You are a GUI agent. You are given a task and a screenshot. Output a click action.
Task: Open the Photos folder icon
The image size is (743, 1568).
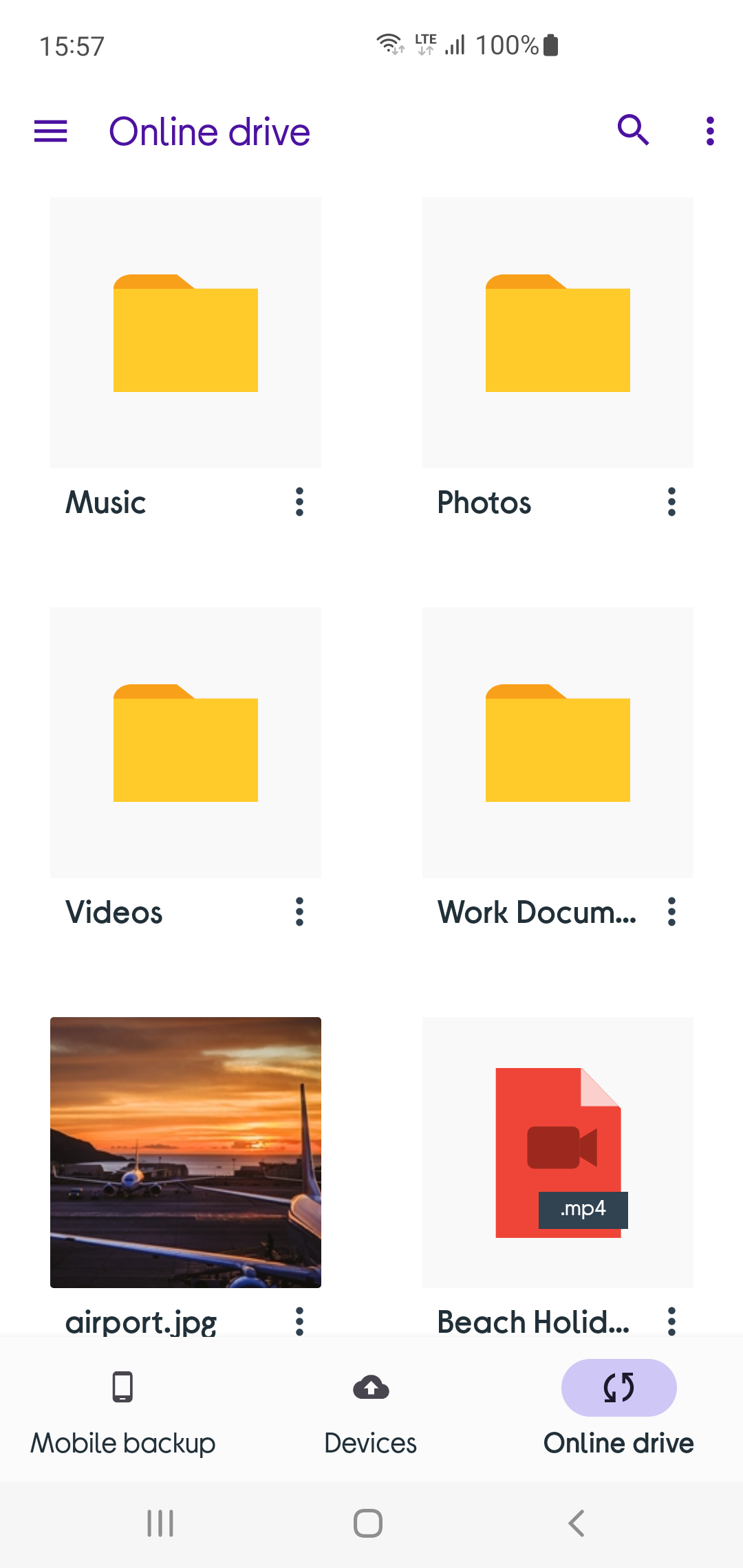pos(557,332)
